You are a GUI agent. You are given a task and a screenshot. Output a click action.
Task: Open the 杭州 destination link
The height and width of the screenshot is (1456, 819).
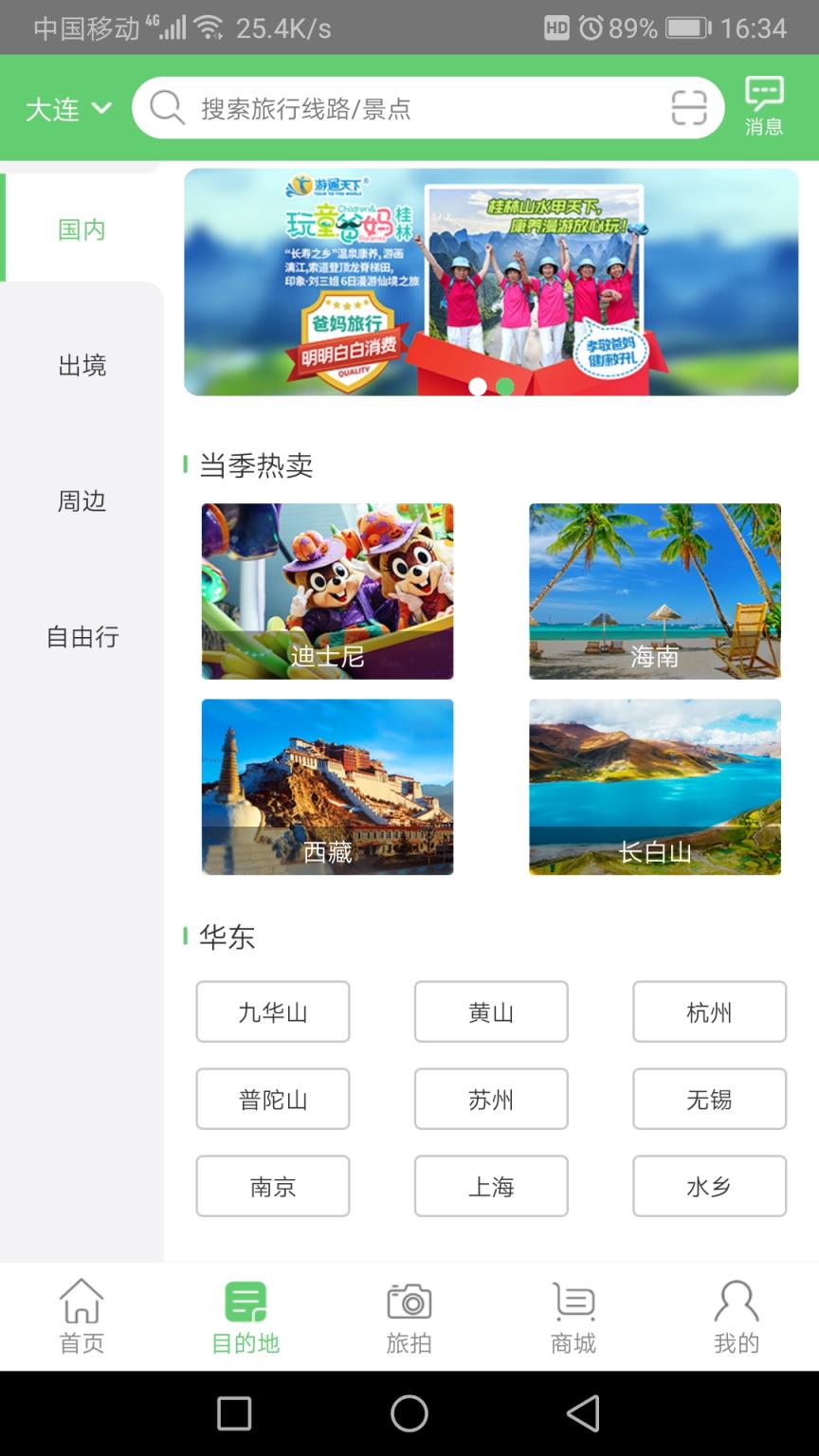point(709,1011)
